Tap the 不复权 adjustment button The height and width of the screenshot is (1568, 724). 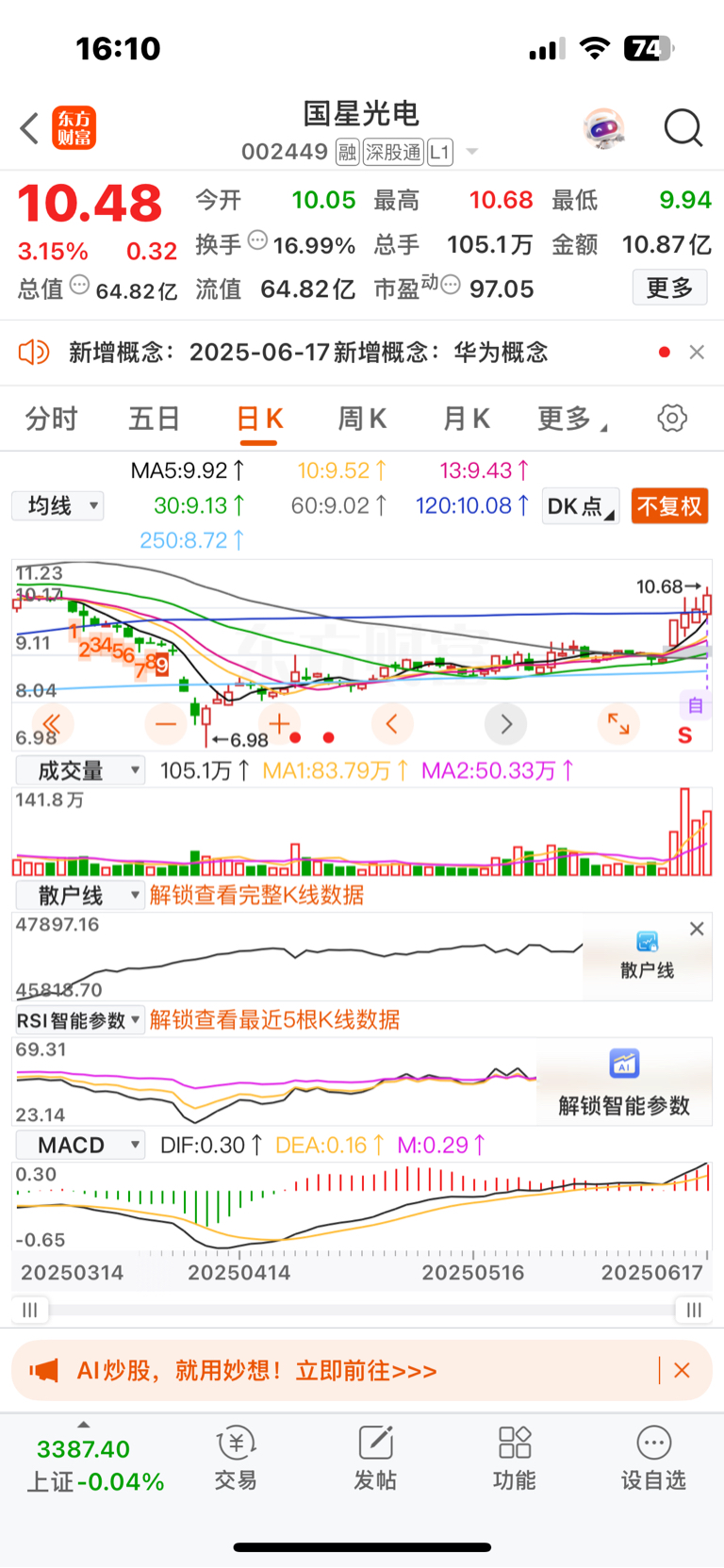tap(669, 506)
